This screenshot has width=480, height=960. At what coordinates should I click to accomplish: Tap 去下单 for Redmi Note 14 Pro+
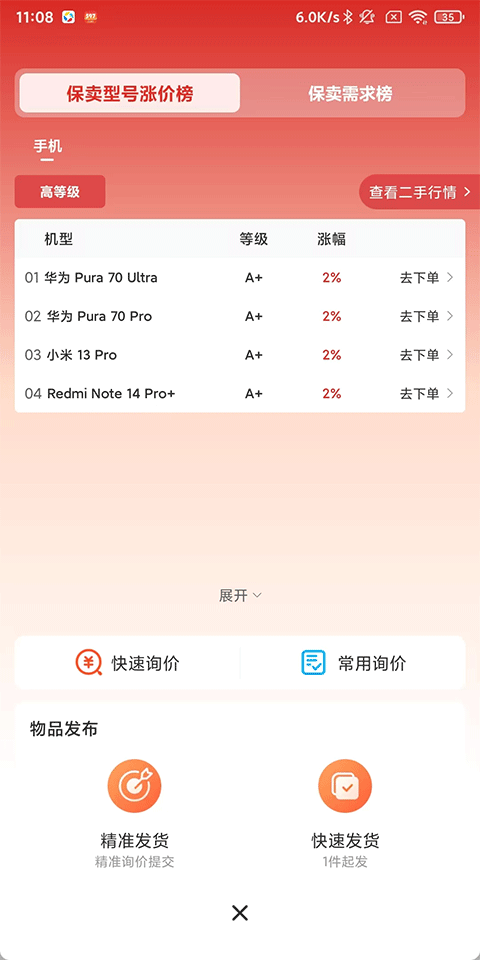[x=427, y=393]
